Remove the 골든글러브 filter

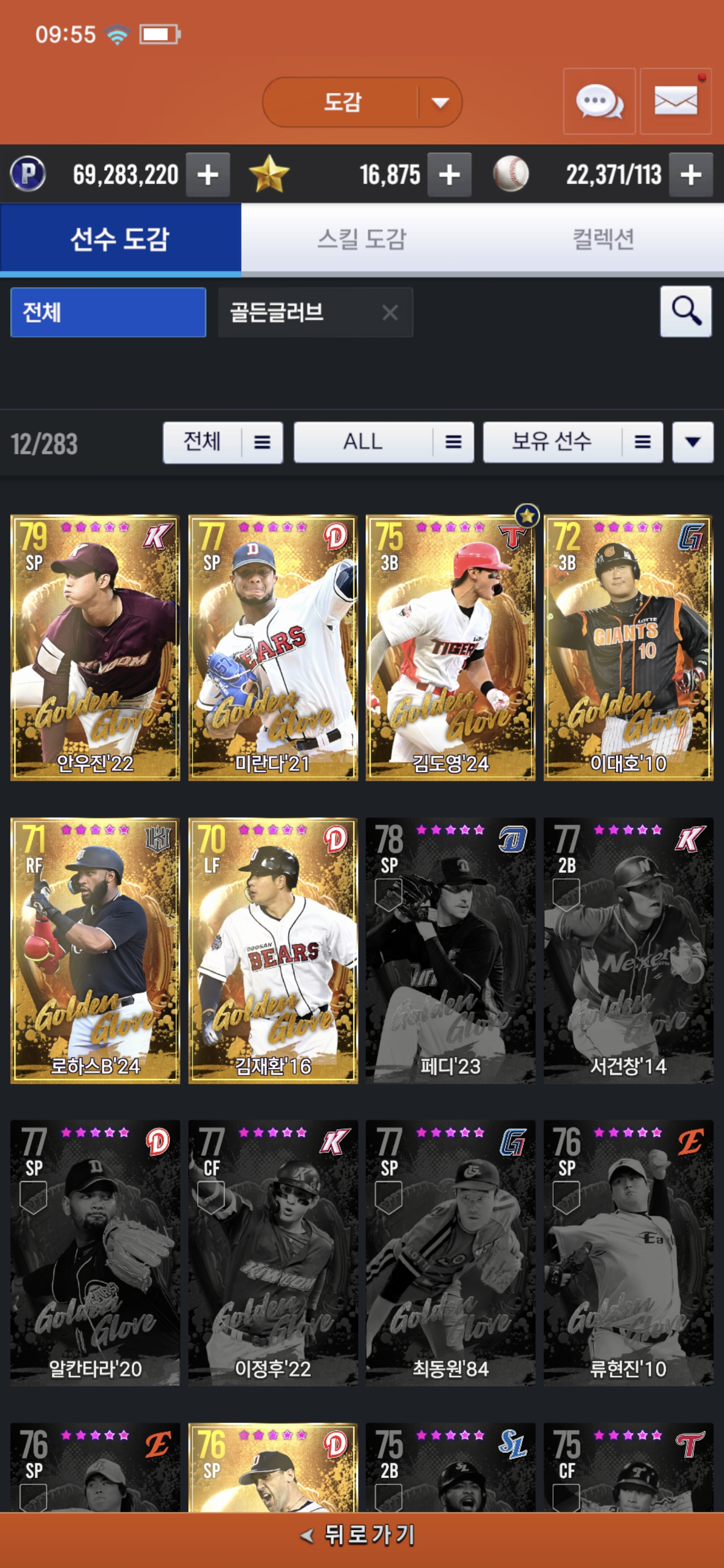click(390, 312)
